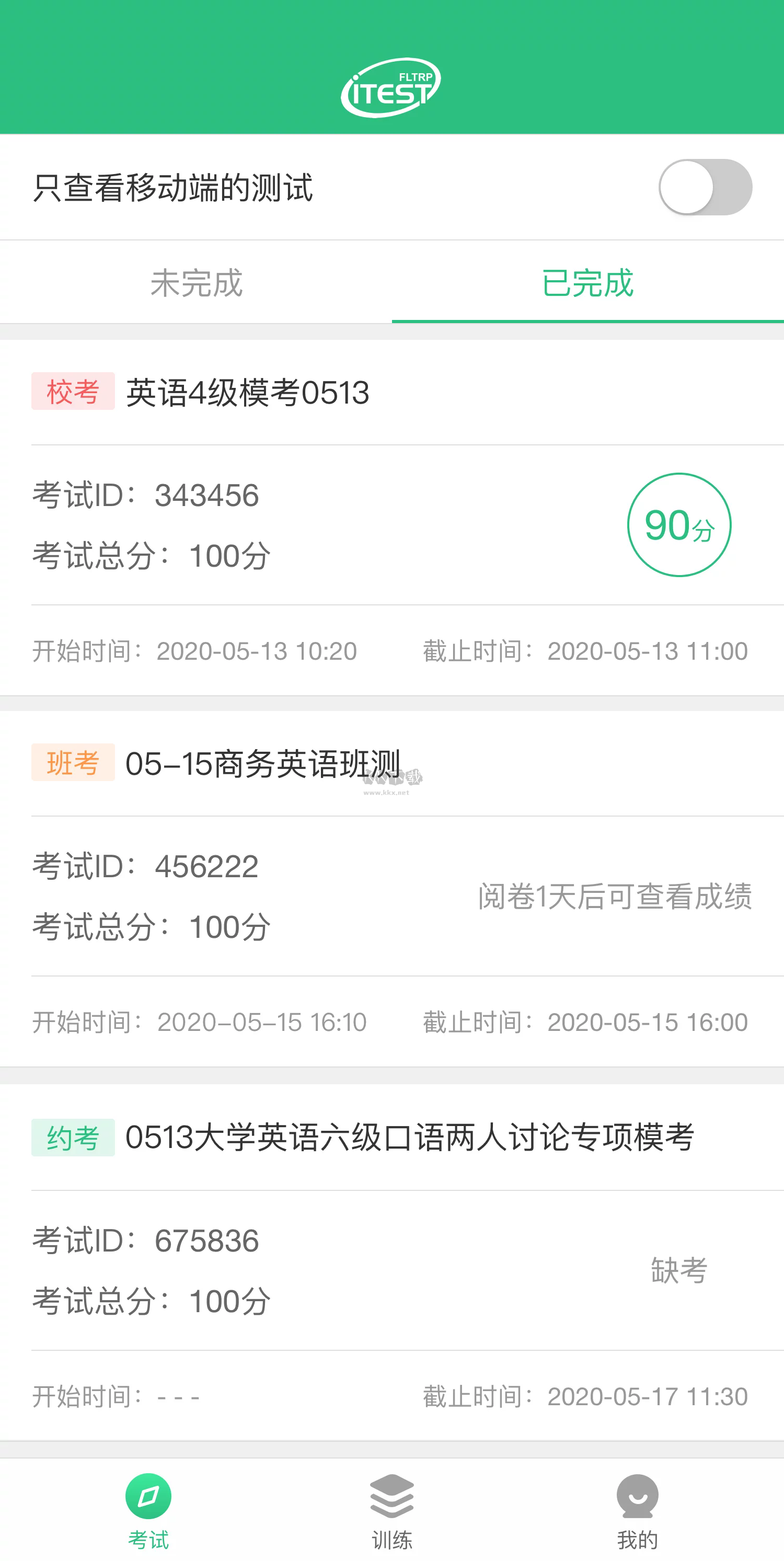Click exam ID 343456 text
784x1561 pixels.
pos(145,495)
